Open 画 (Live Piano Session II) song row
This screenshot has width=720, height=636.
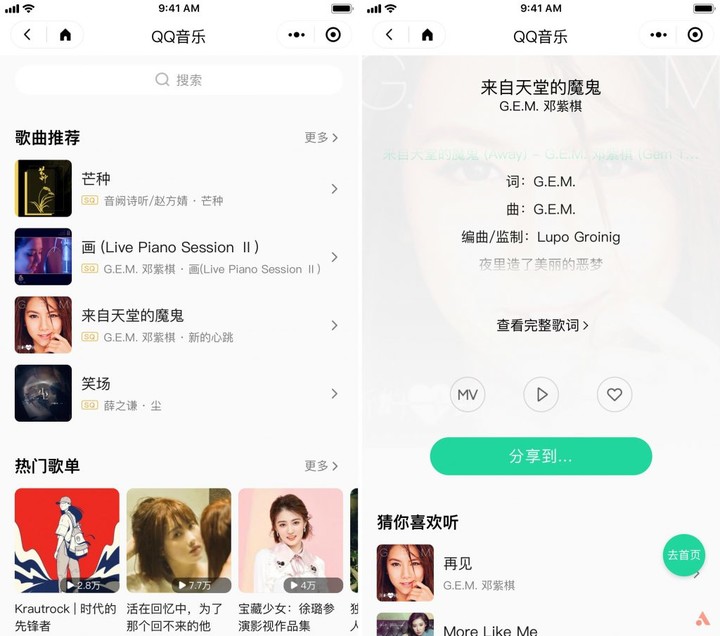178,257
